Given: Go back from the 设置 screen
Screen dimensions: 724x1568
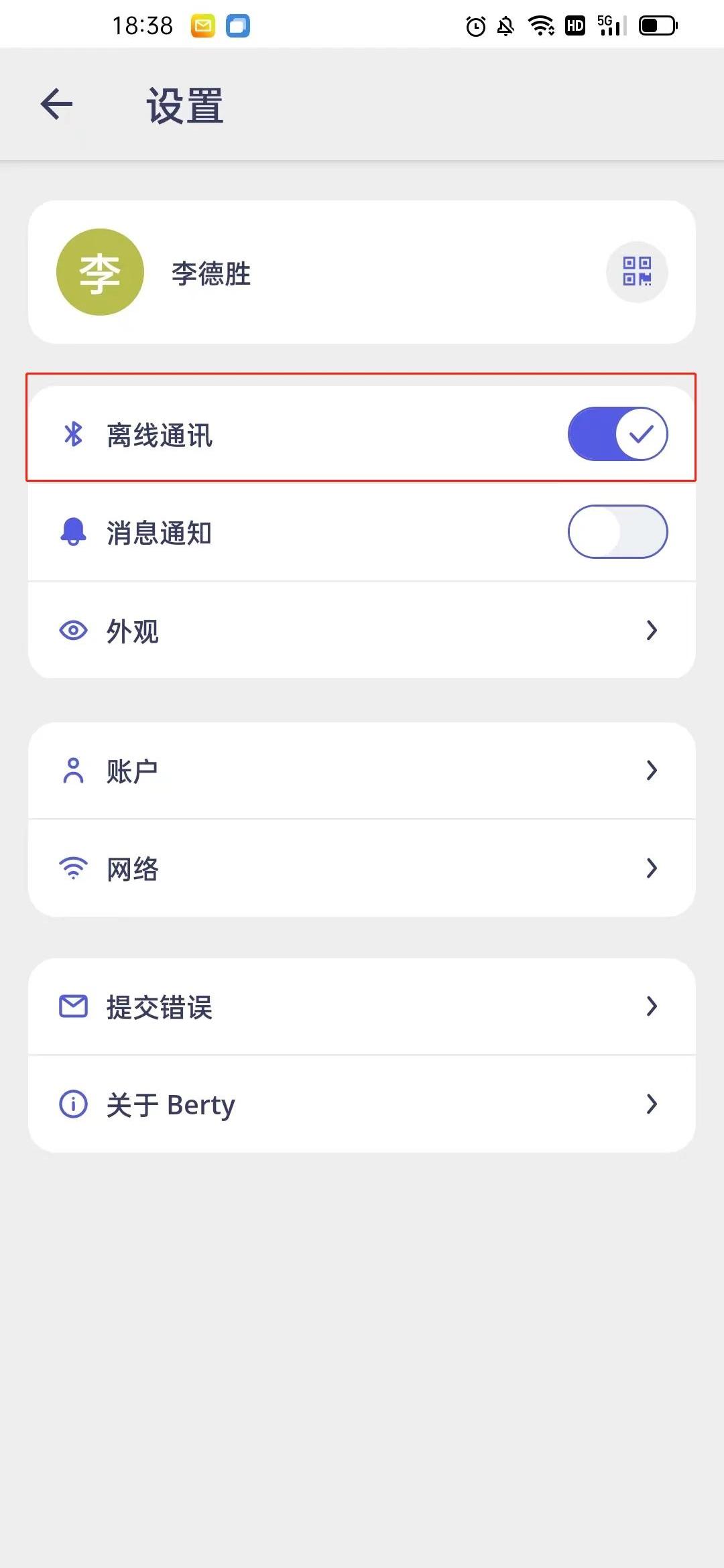Looking at the screenshot, I should click(x=56, y=105).
